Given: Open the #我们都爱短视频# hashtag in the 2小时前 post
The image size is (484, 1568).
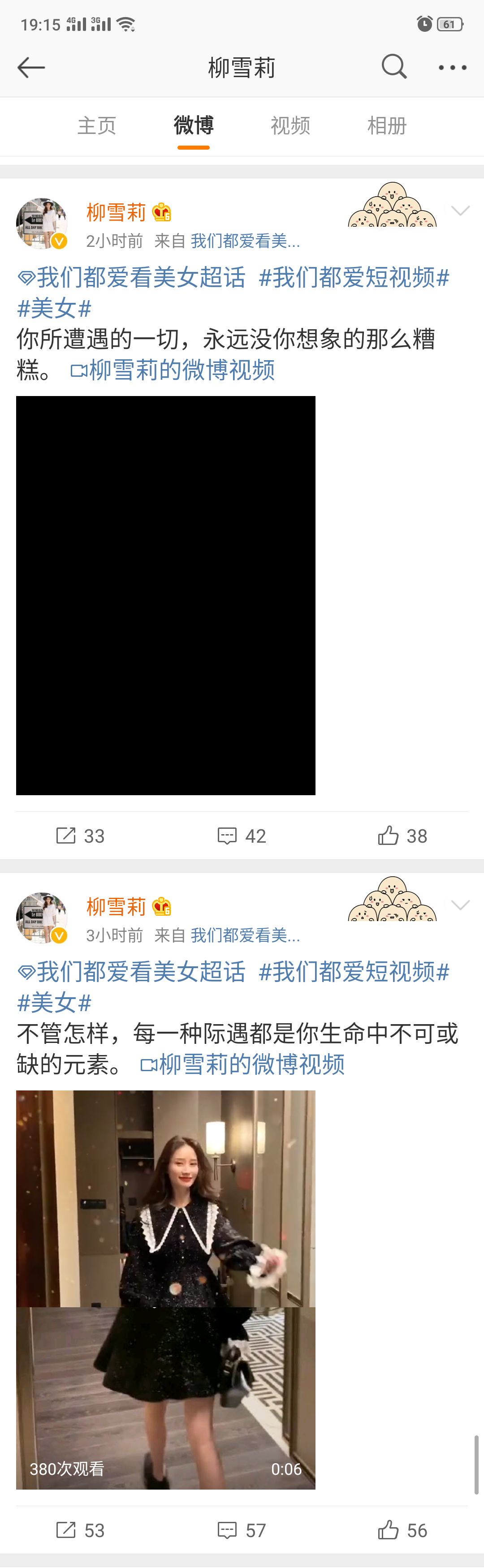Looking at the screenshot, I should coord(354,278).
